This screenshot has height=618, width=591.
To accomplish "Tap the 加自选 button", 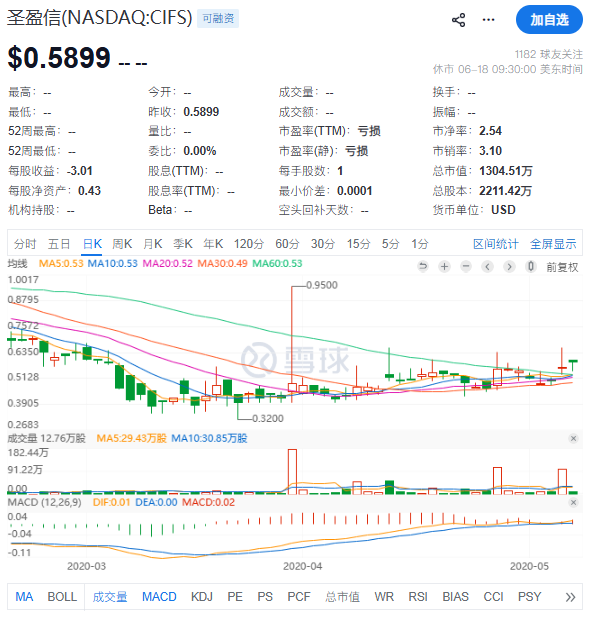I will click(549, 20).
